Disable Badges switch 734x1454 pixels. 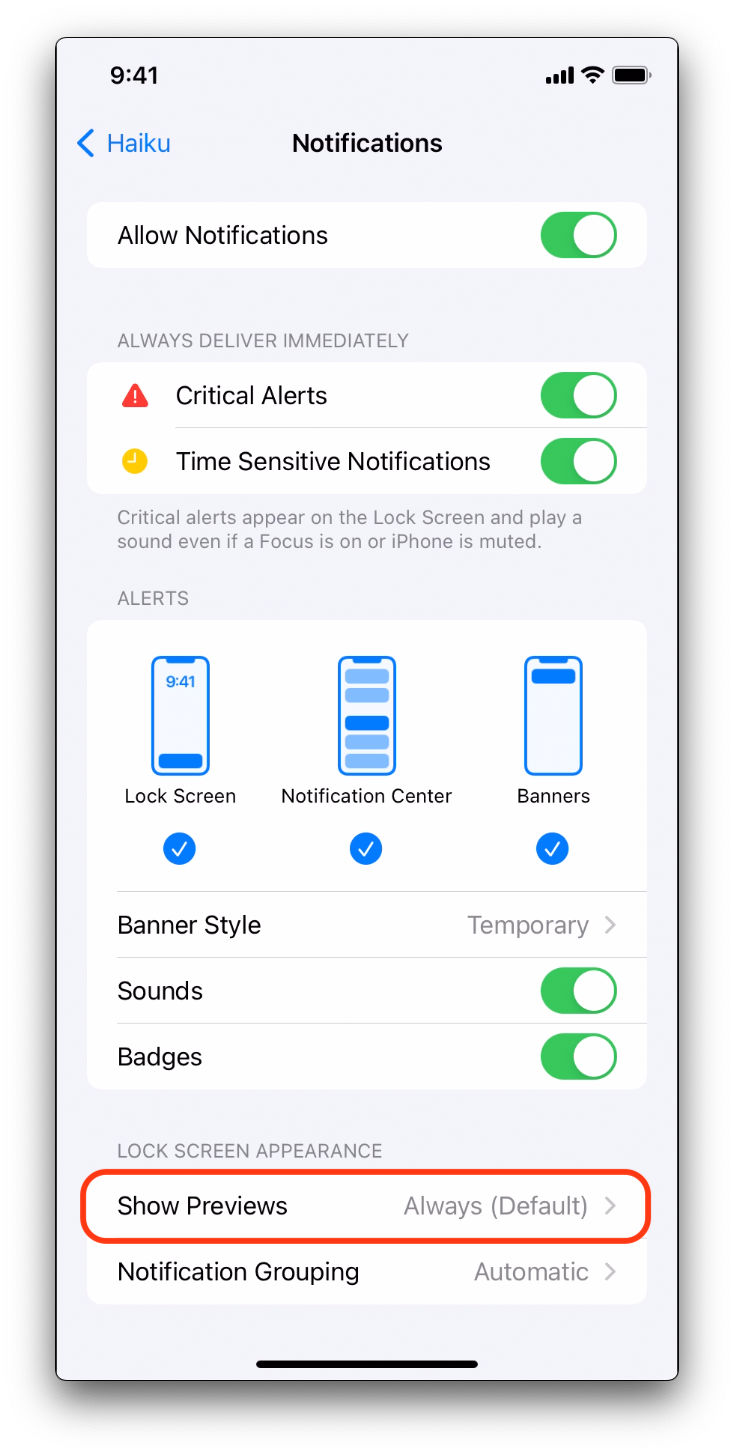pyautogui.click(x=578, y=1057)
